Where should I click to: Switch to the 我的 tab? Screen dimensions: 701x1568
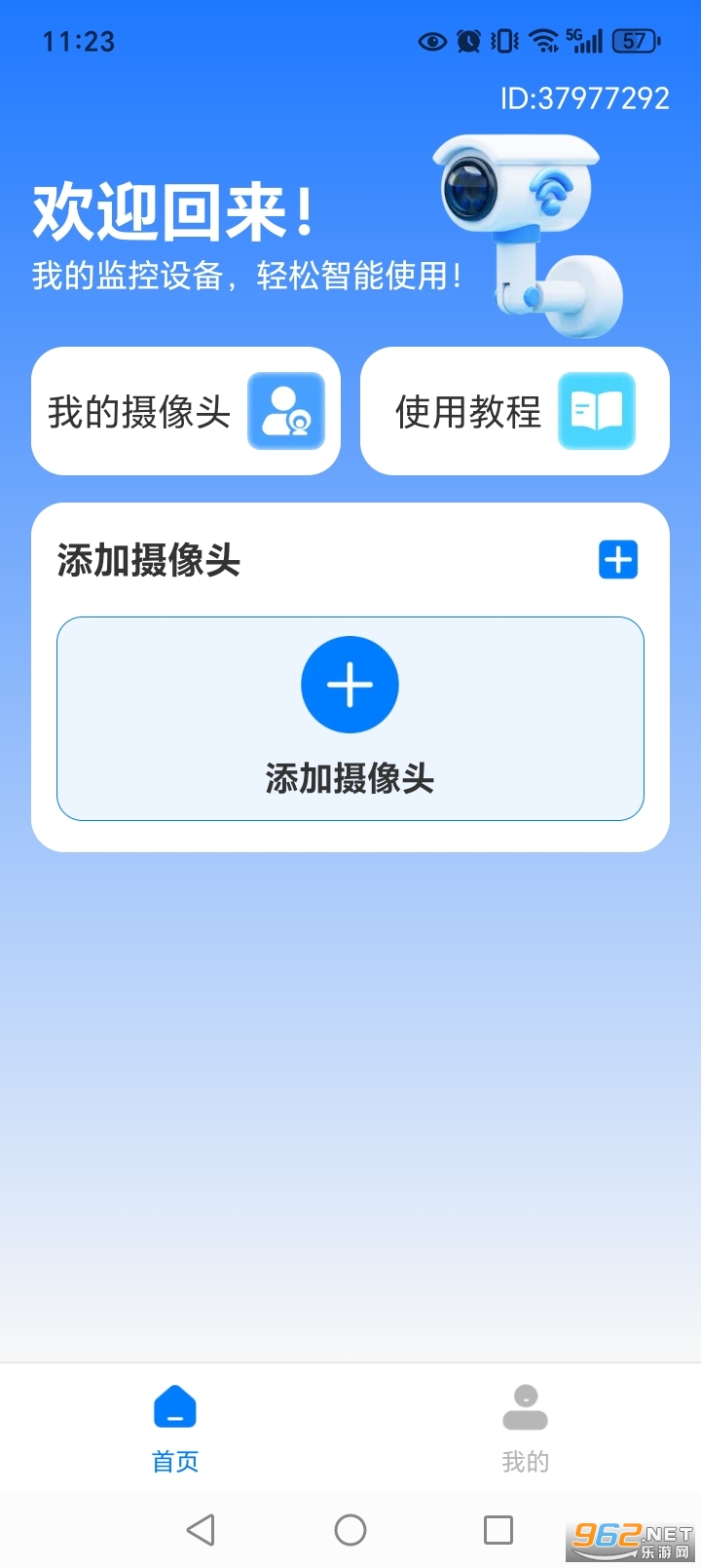coord(525,1427)
